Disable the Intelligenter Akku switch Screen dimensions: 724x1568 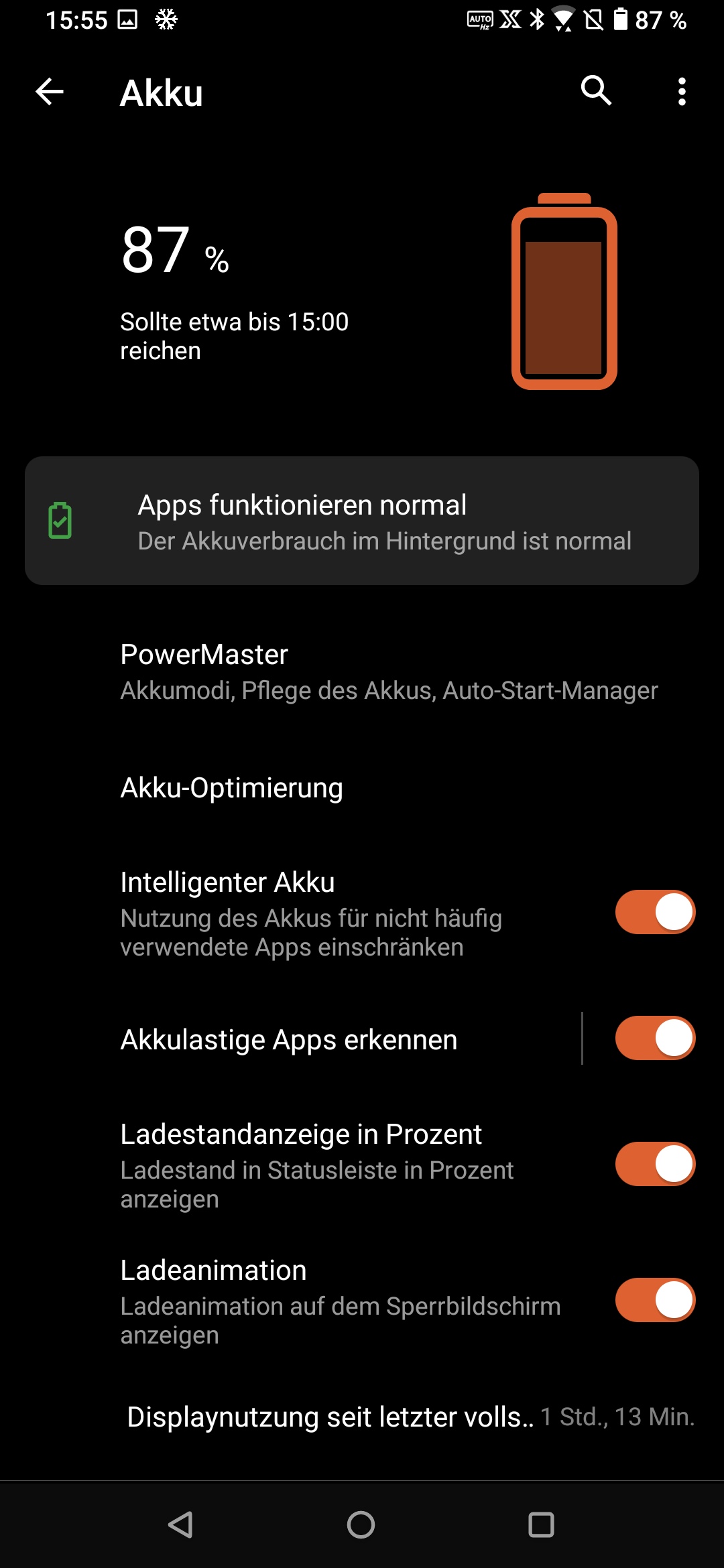pos(654,912)
